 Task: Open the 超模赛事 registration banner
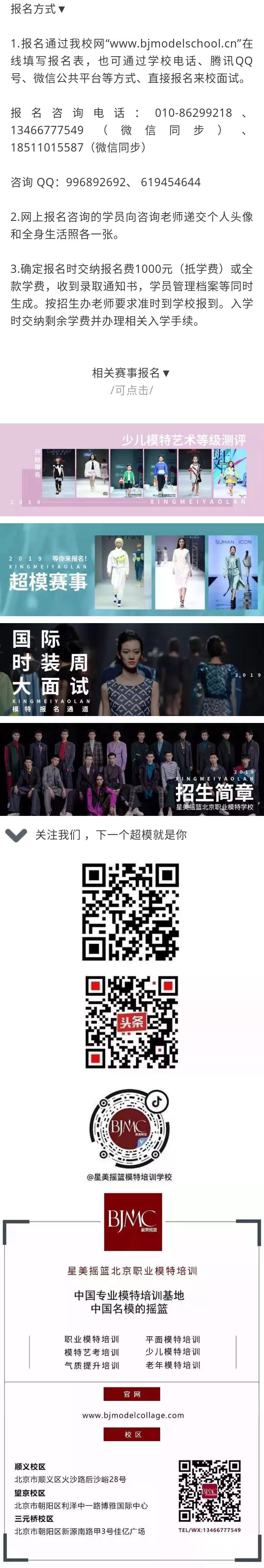[x=132, y=570]
